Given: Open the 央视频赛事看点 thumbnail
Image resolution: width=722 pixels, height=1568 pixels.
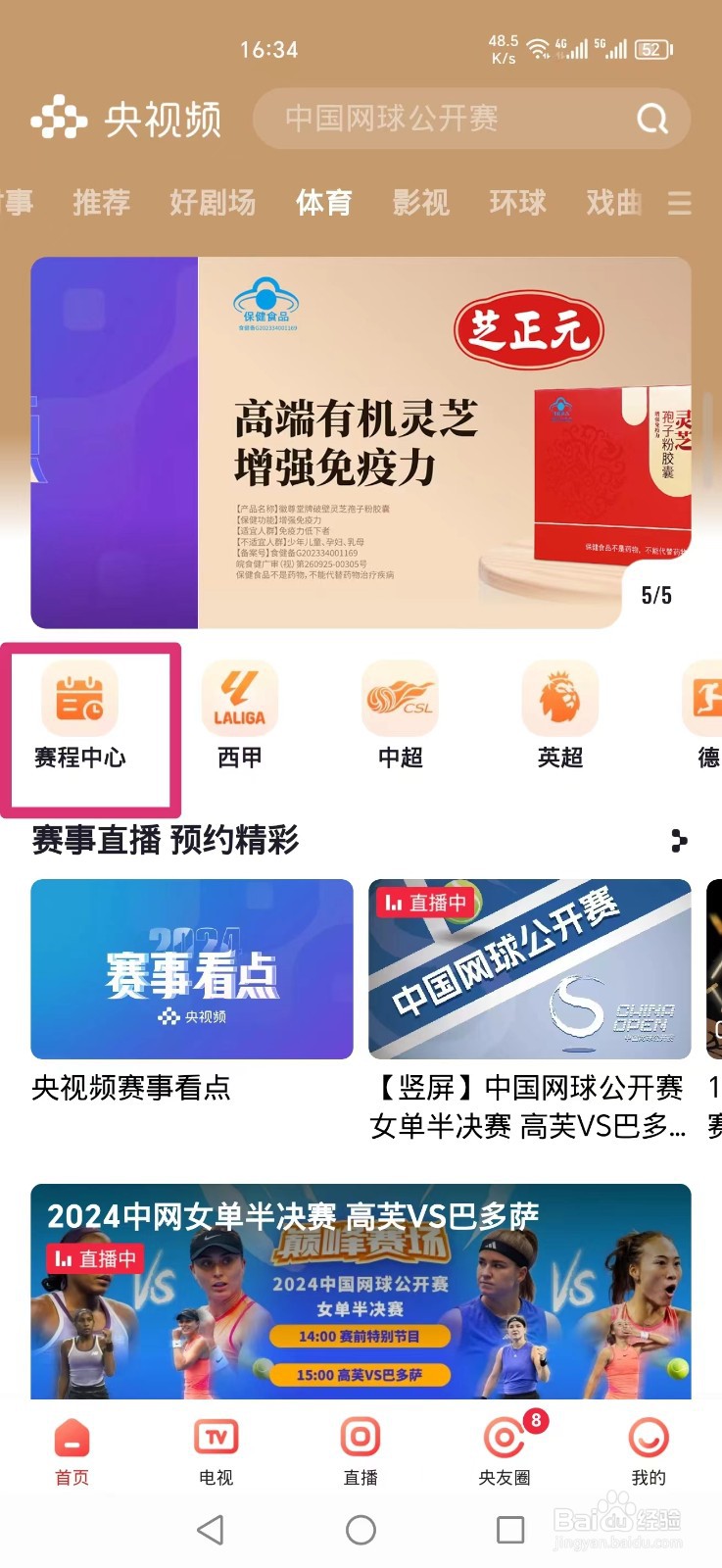Looking at the screenshot, I should click(x=191, y=968).
